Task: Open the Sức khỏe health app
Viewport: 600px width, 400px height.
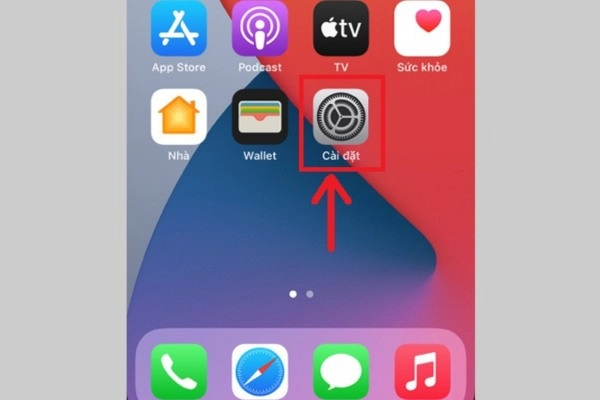Action: click(x=422, y=28)
